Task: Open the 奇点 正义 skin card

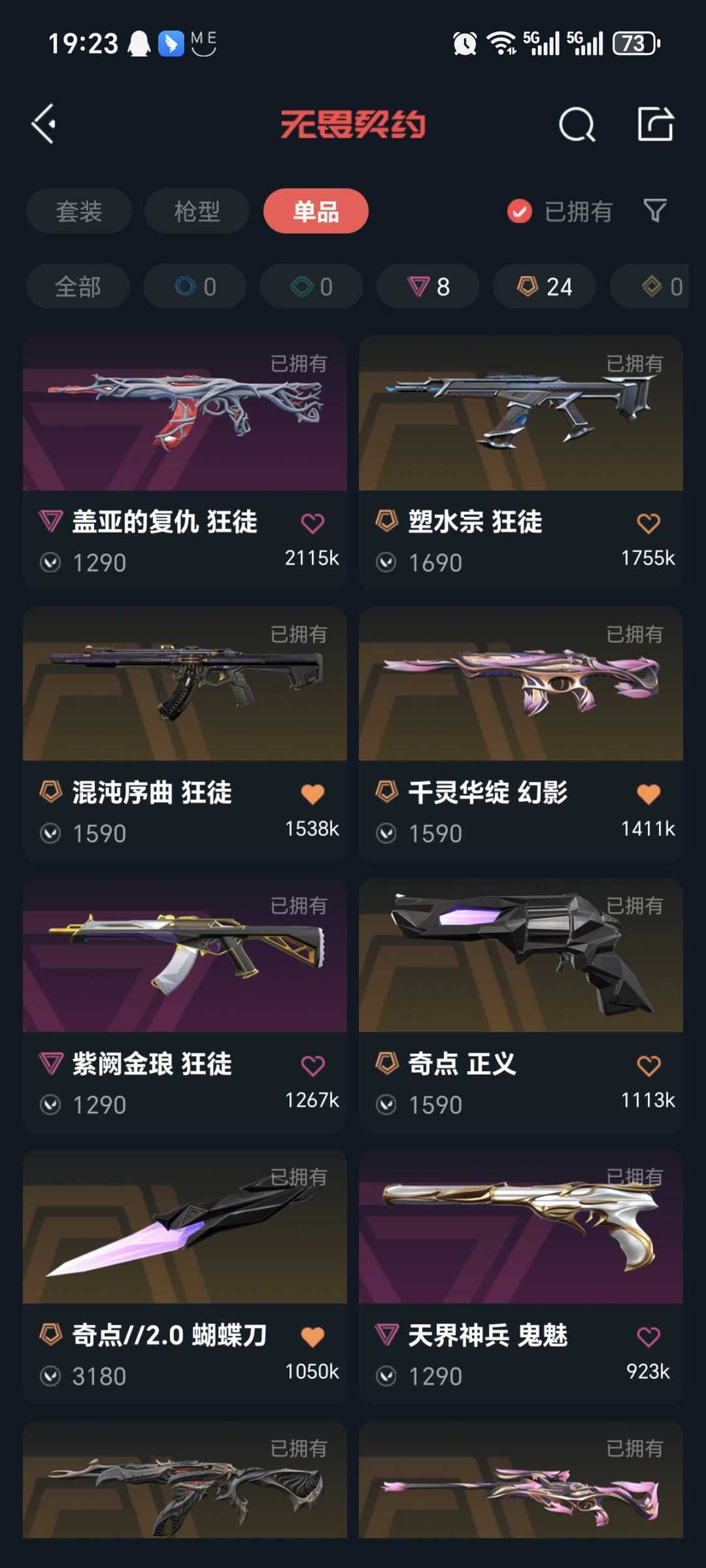Action: (521, 1005)
